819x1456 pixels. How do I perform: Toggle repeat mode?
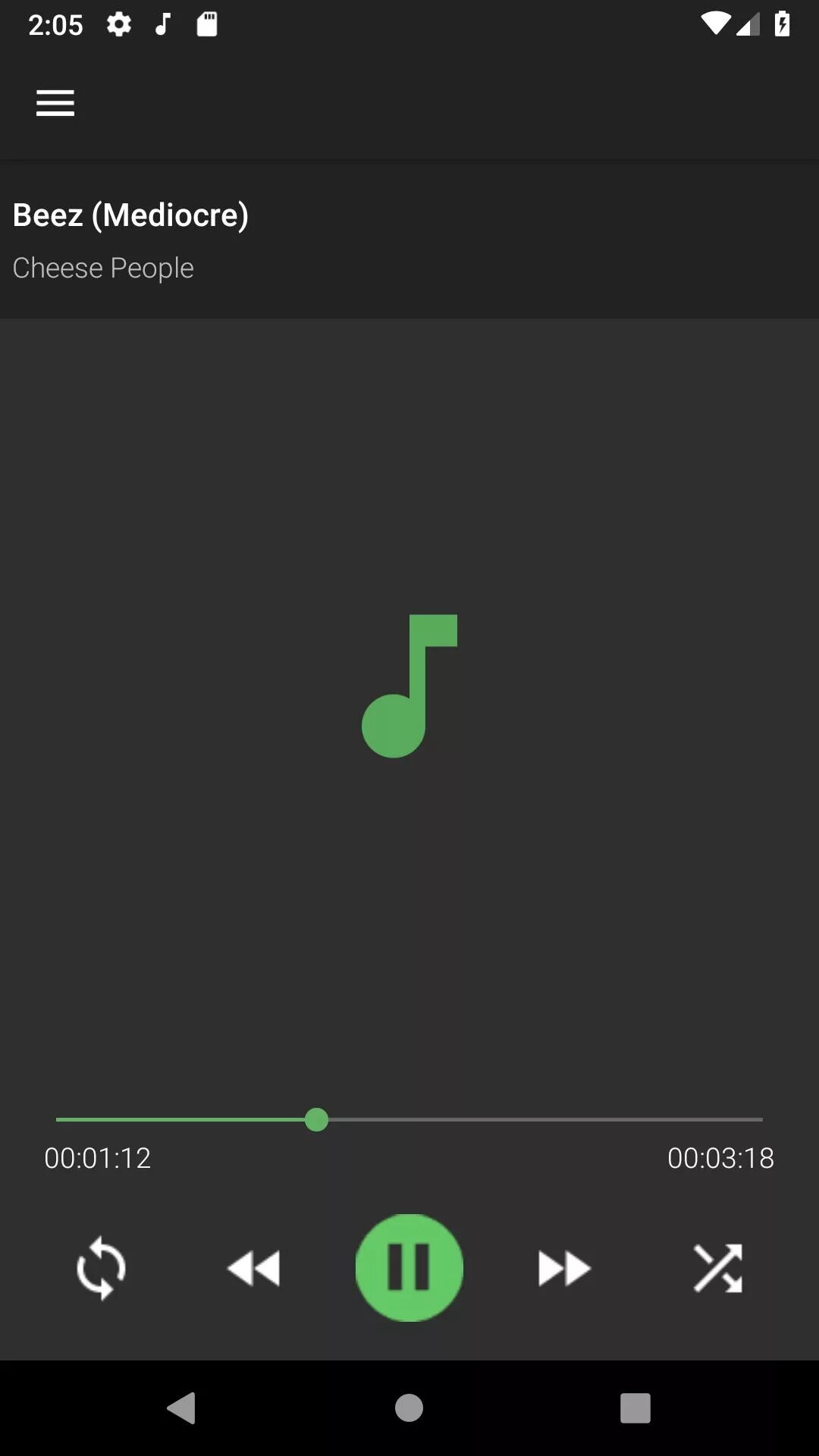point(101,1269)
